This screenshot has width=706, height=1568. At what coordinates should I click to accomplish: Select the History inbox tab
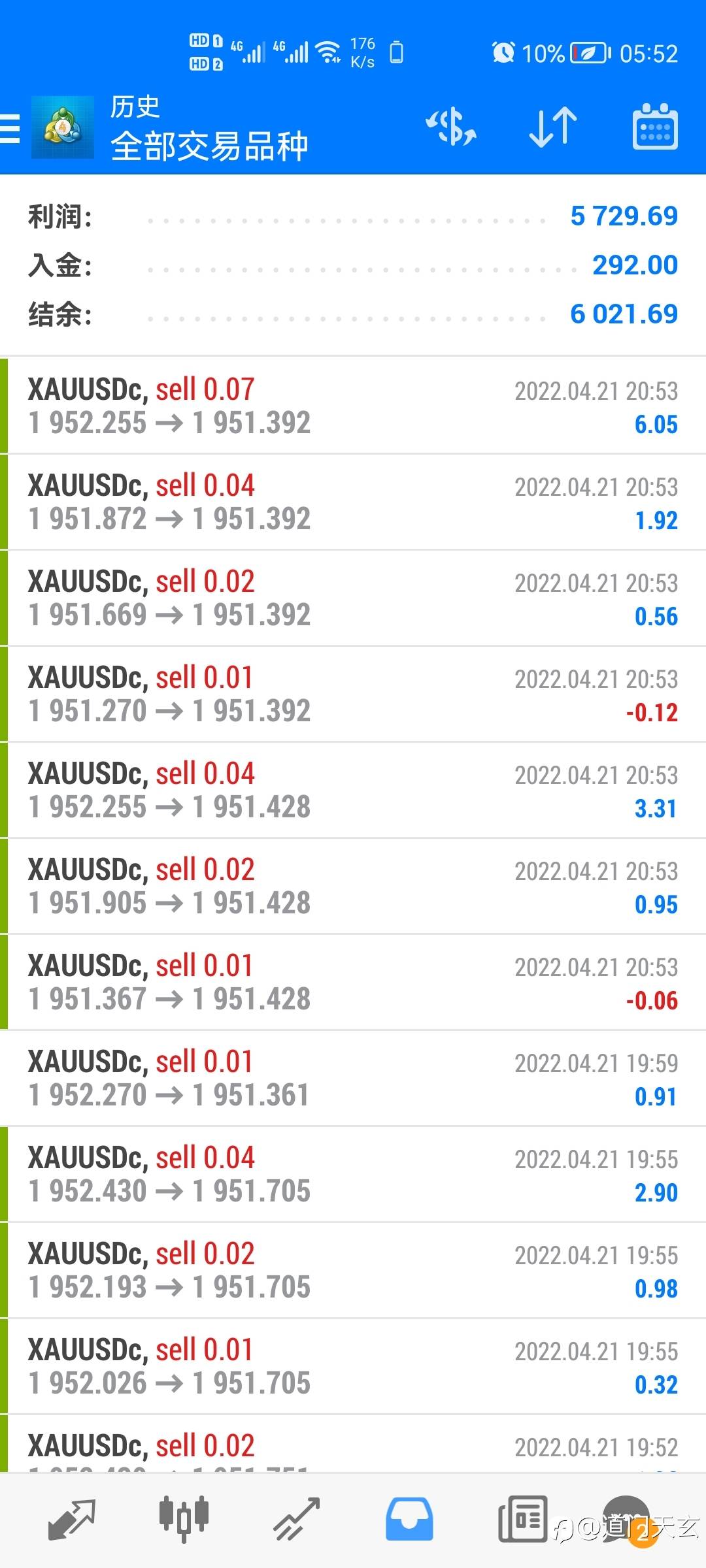(409, 1520)
